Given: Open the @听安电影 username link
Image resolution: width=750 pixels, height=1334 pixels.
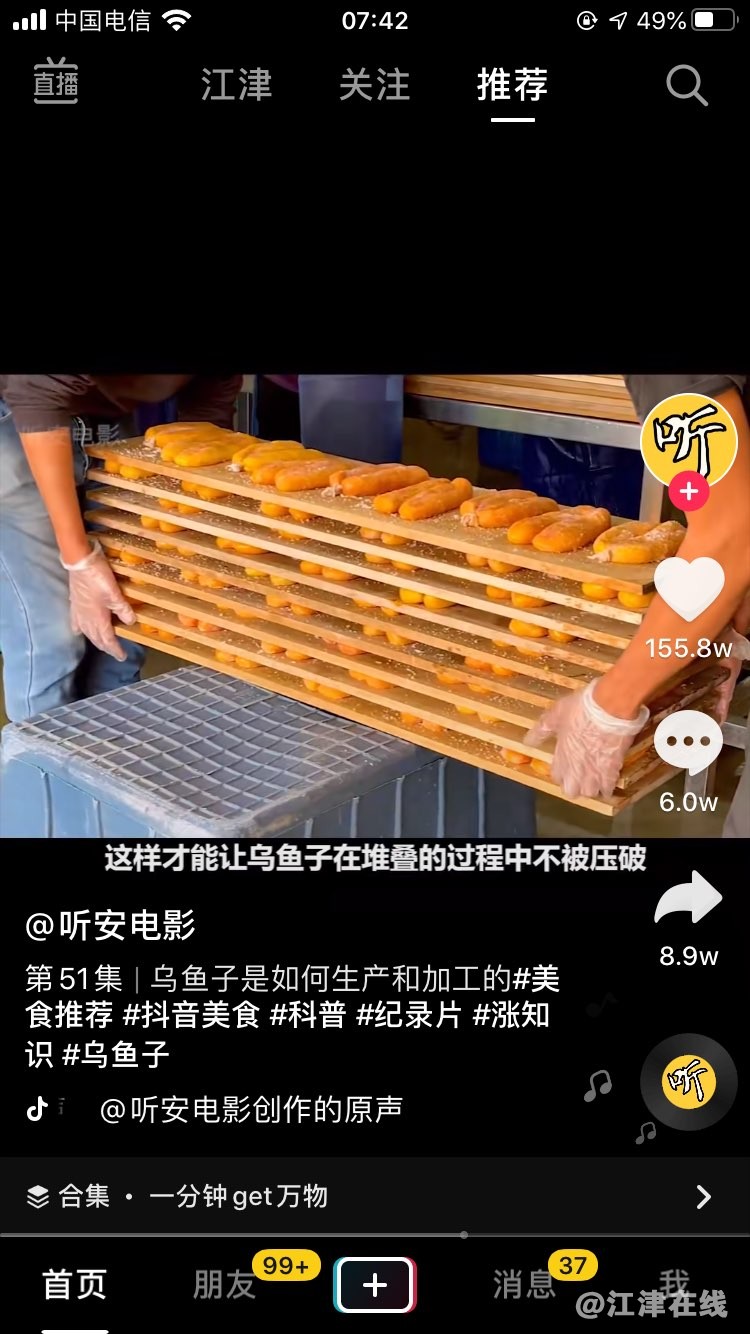Looking at the screenshot, I should (x=110, y=926).
